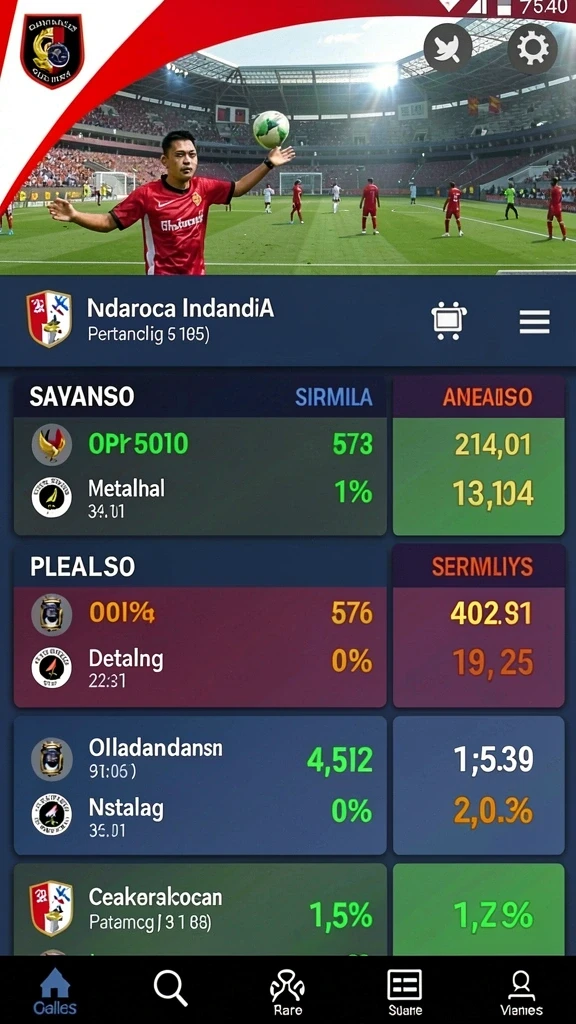Tap the Twitter bird icon
The width and height of the screenshot is (576, 1024).
click(448, 48)
